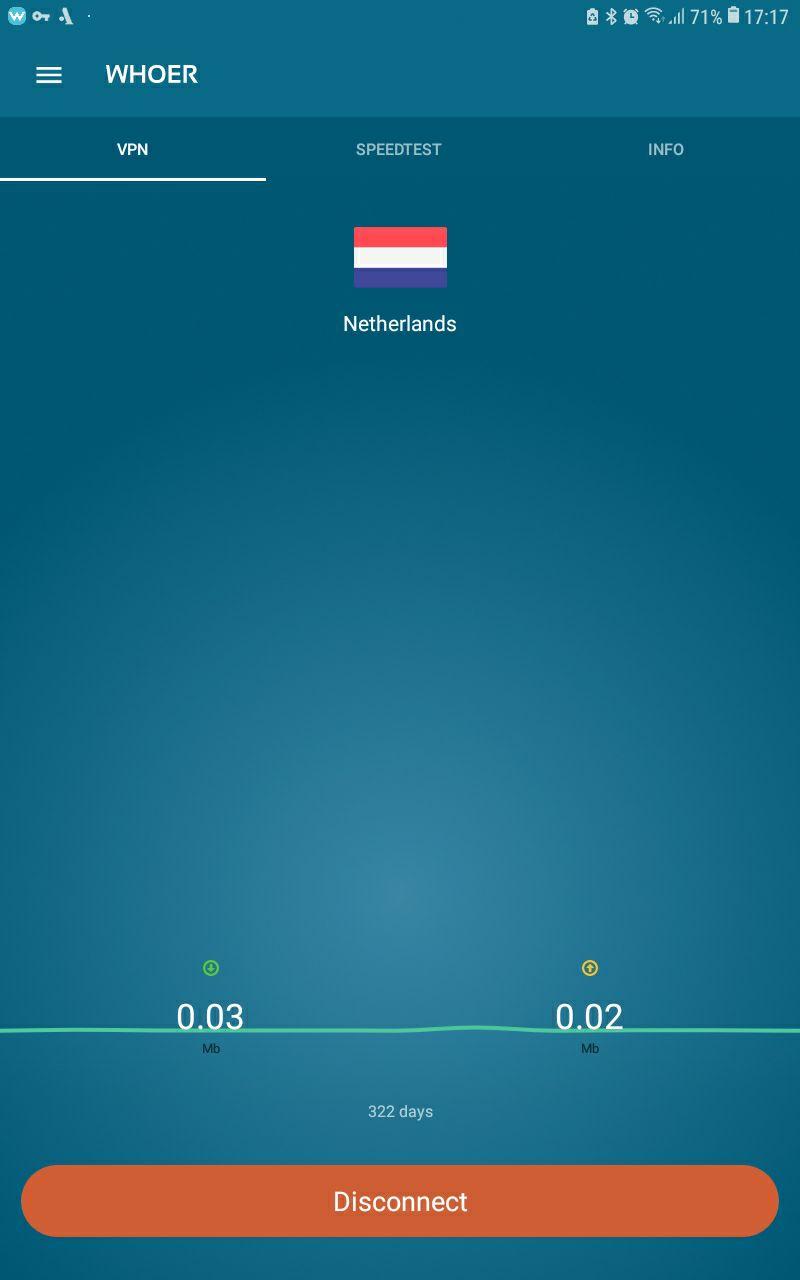This screenshot has width=800, height=1280.
Task: Tap the 322 days subscription link
Action: 400,1111
